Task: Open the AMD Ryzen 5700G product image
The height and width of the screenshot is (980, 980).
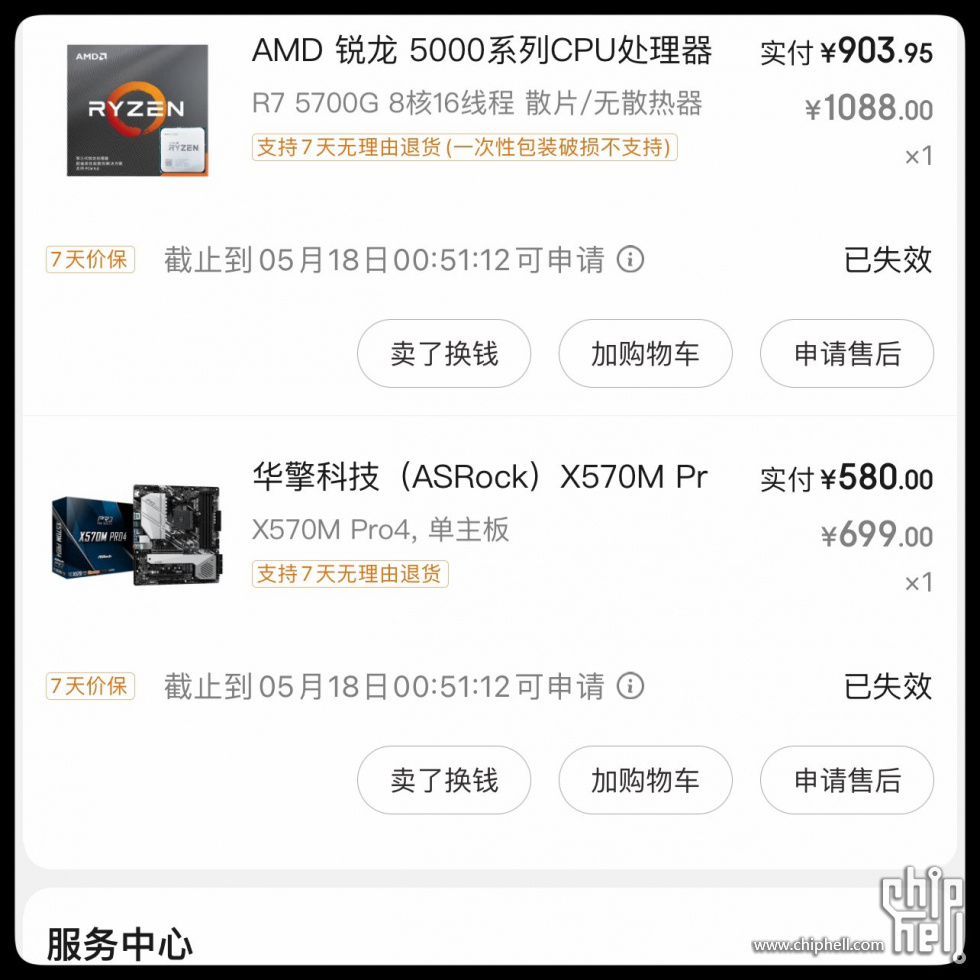Action: tap(137, 110)
